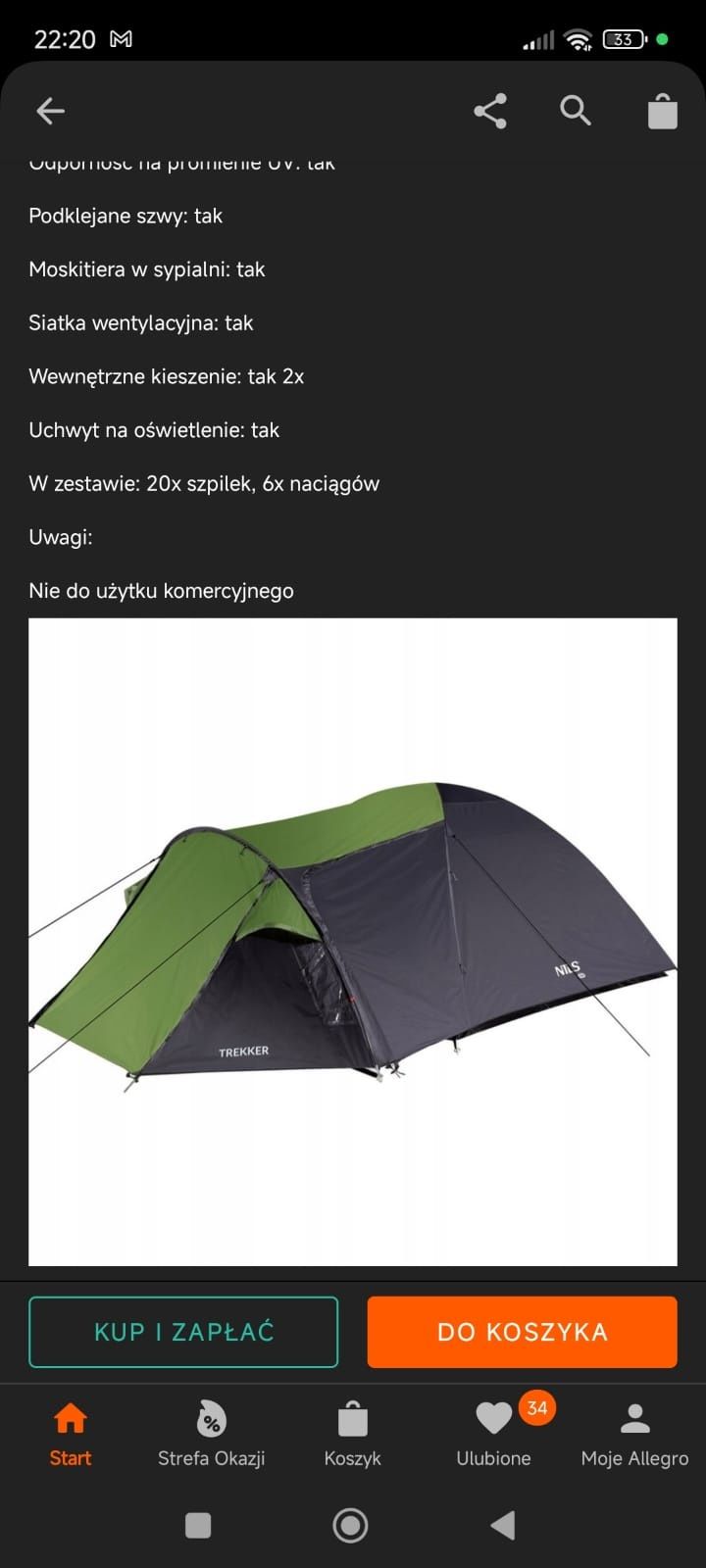The height and width of the screenshot is (1568, 706).
Task: Switch to the Start tab
Action: point(71,1433)
